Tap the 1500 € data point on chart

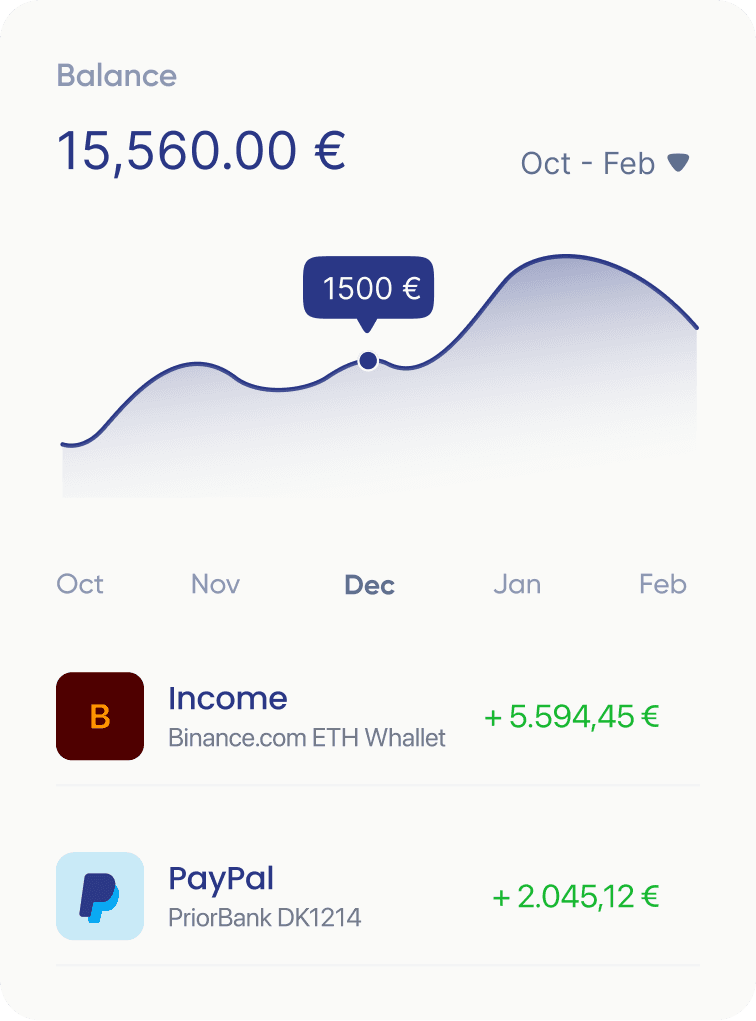coord(368,361)
